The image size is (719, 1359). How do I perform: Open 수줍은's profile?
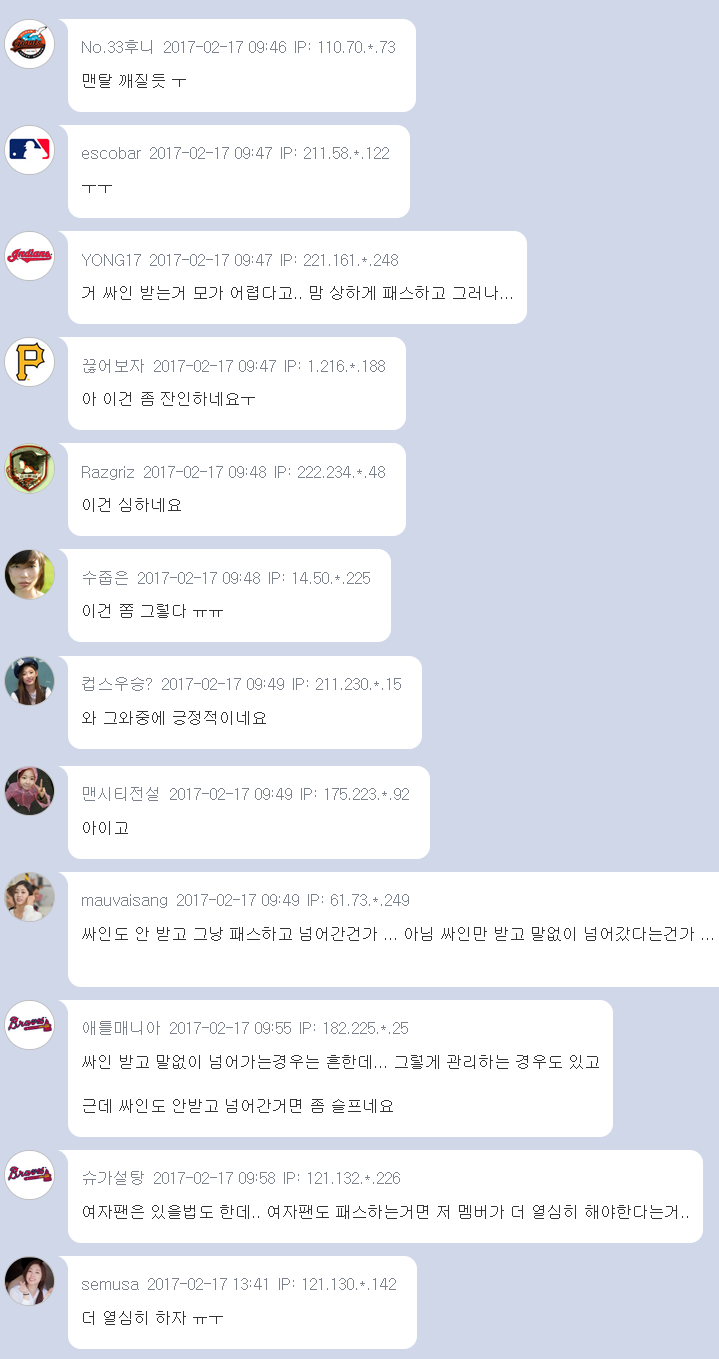104,578
